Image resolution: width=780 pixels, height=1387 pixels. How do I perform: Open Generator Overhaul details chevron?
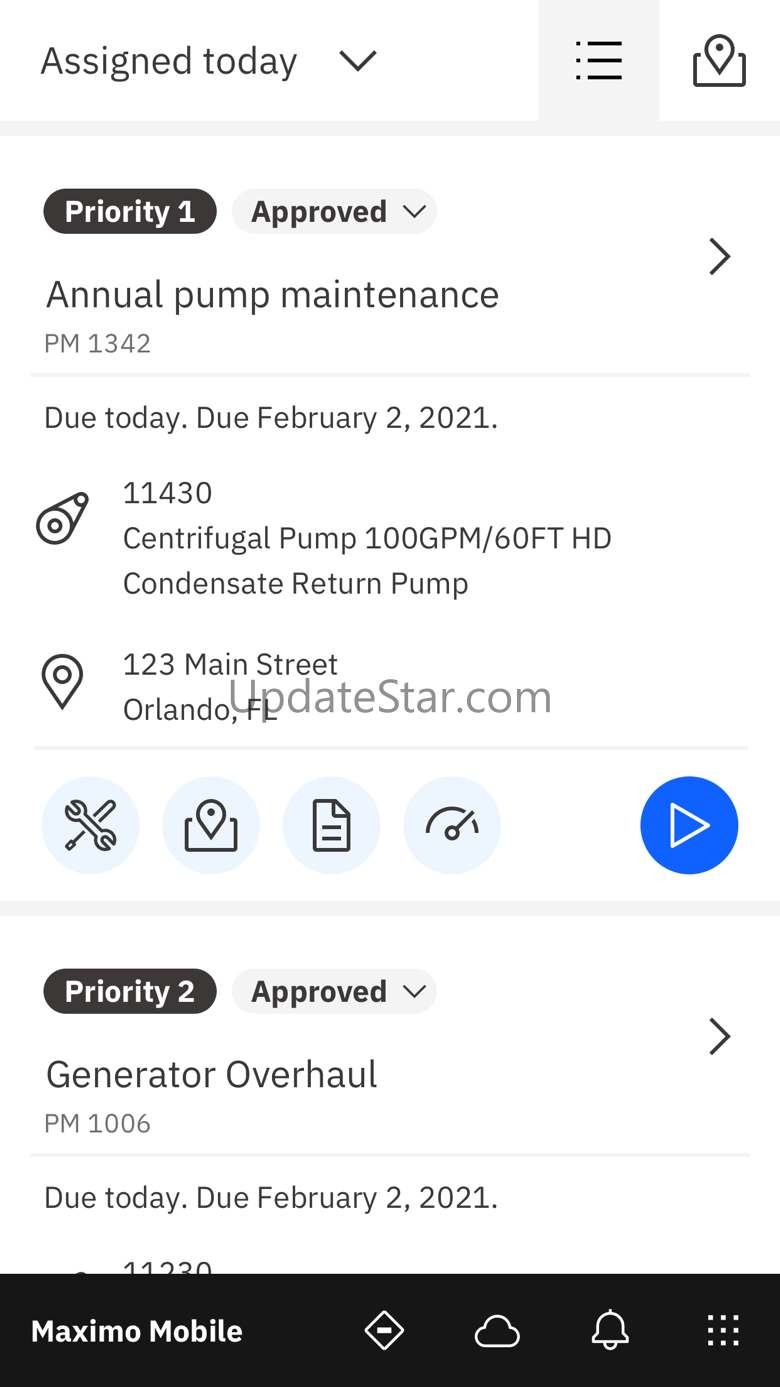(x=719, y=1037)
